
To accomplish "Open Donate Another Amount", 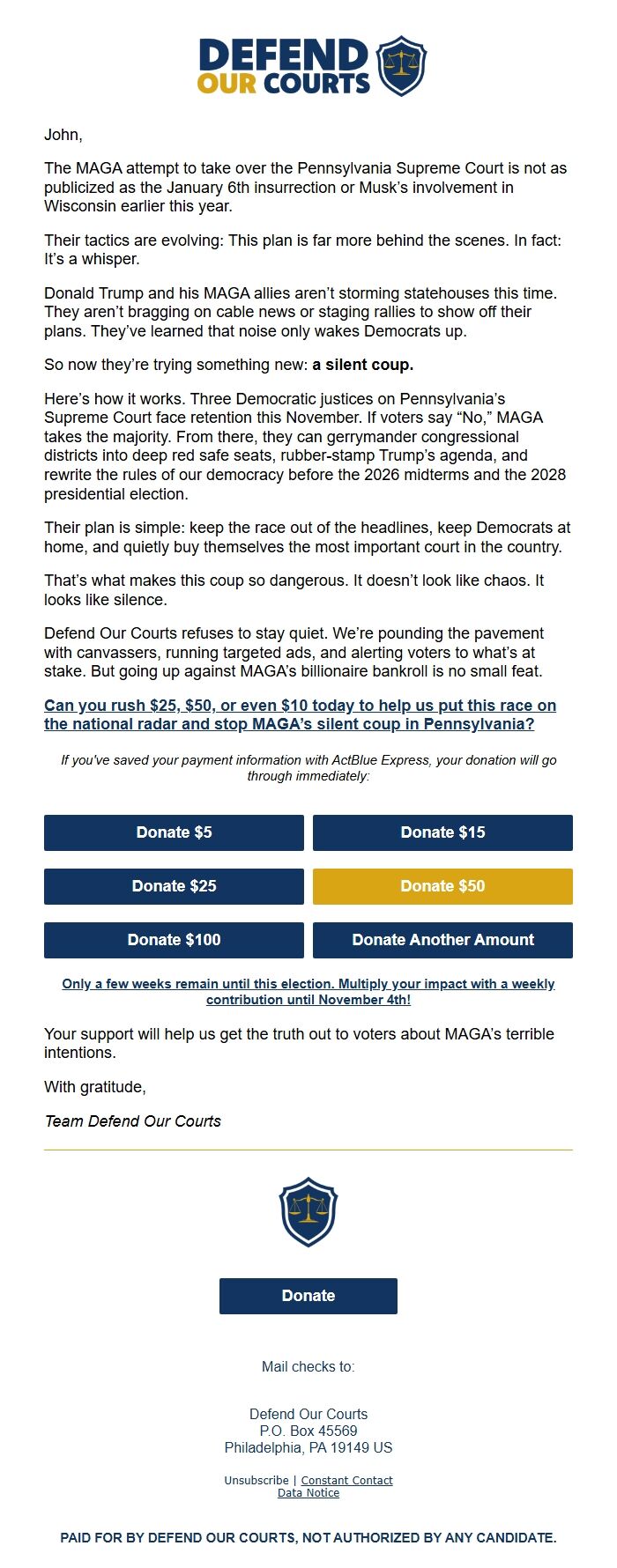I will tap(442, 940).
